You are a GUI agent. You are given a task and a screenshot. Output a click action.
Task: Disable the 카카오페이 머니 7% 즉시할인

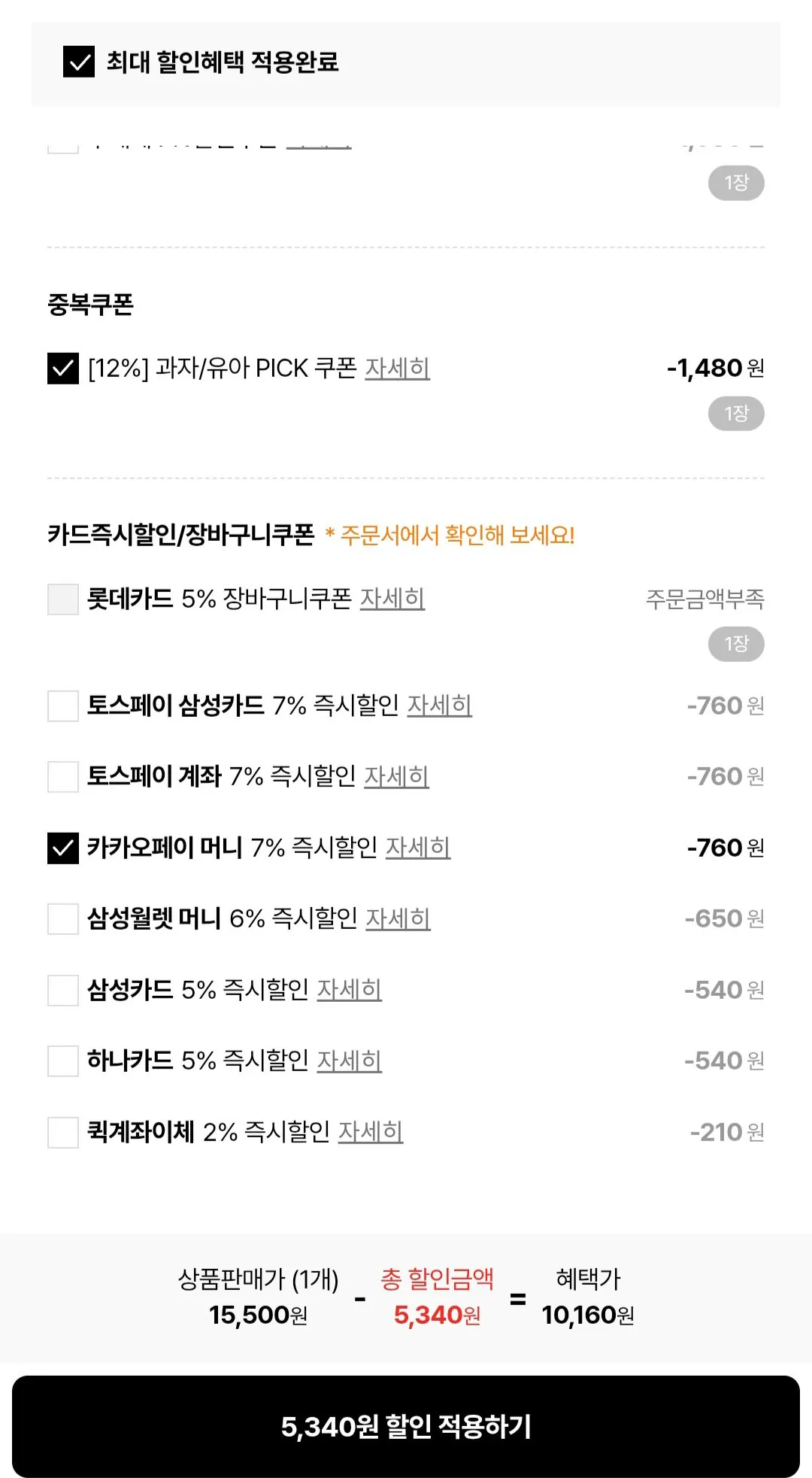(63, 848)
